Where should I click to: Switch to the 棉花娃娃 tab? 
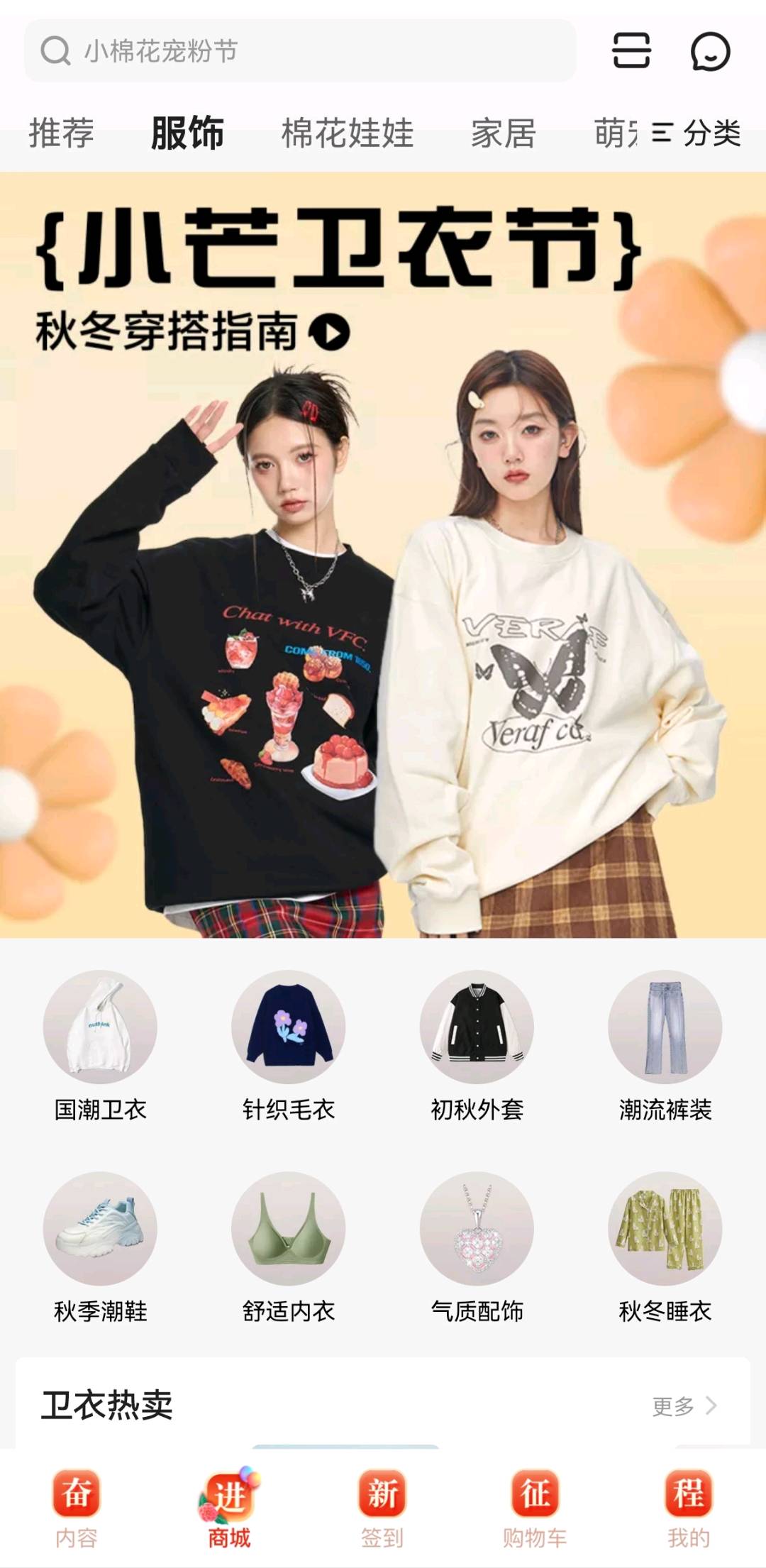point(348,133)
